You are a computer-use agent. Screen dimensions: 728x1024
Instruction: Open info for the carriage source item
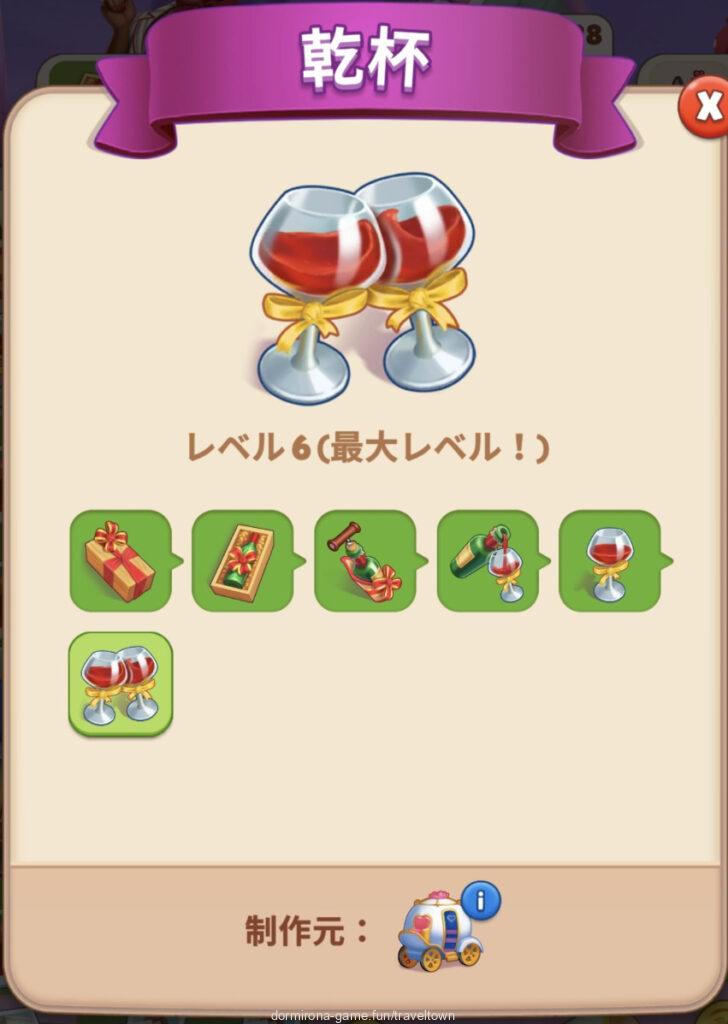pos(481,902)
